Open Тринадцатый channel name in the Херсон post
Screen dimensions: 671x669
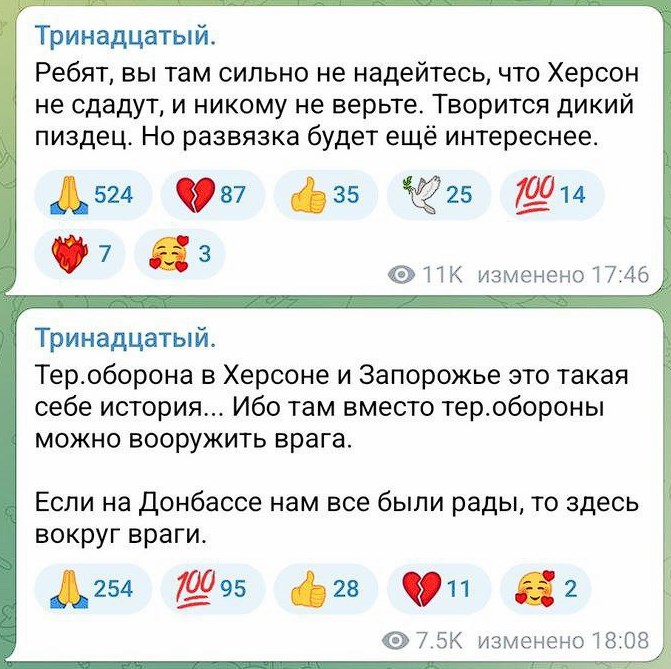click(125, 38)
